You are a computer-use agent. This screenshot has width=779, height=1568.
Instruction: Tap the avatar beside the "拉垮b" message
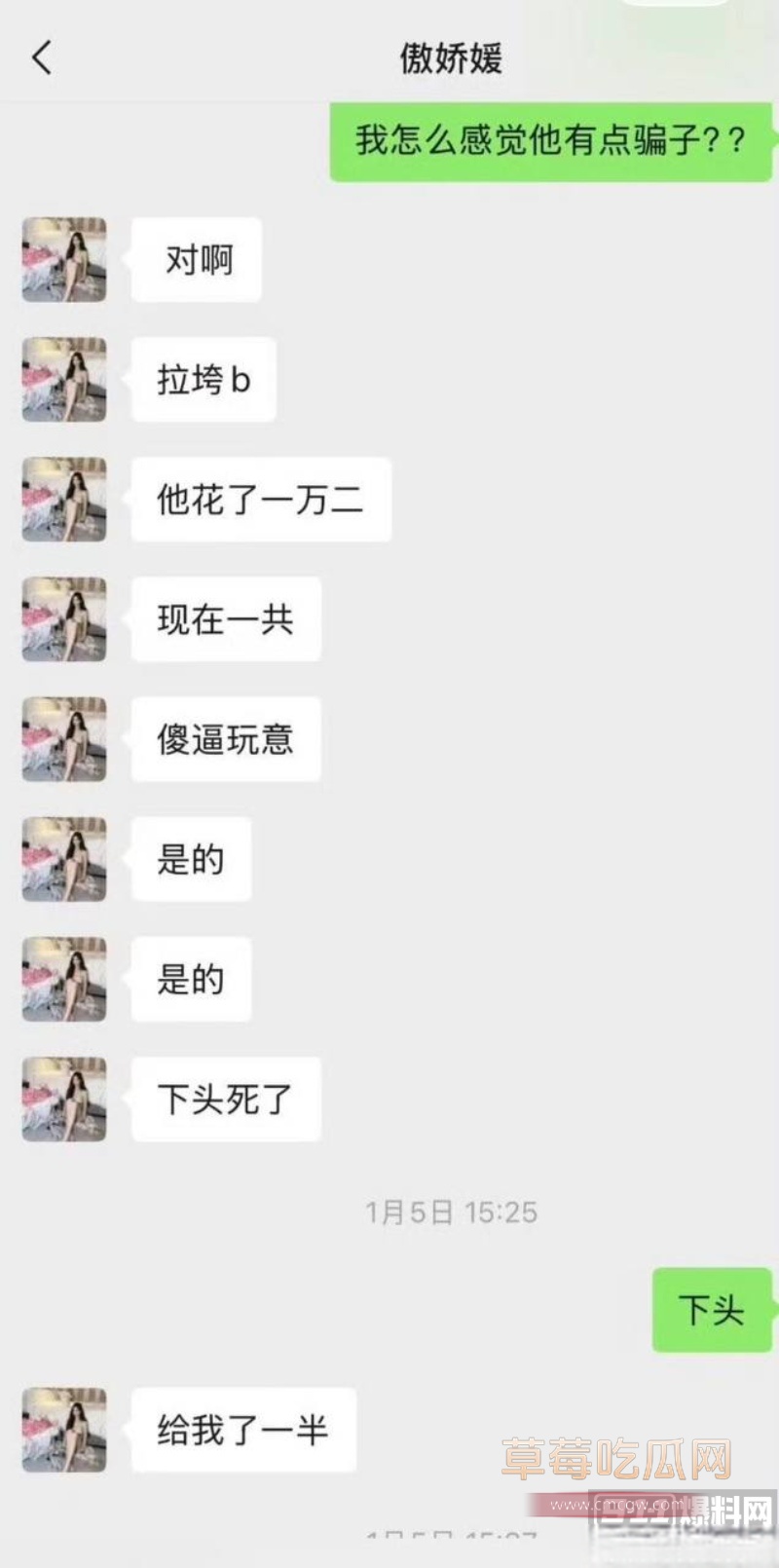(x=62, y=380)
